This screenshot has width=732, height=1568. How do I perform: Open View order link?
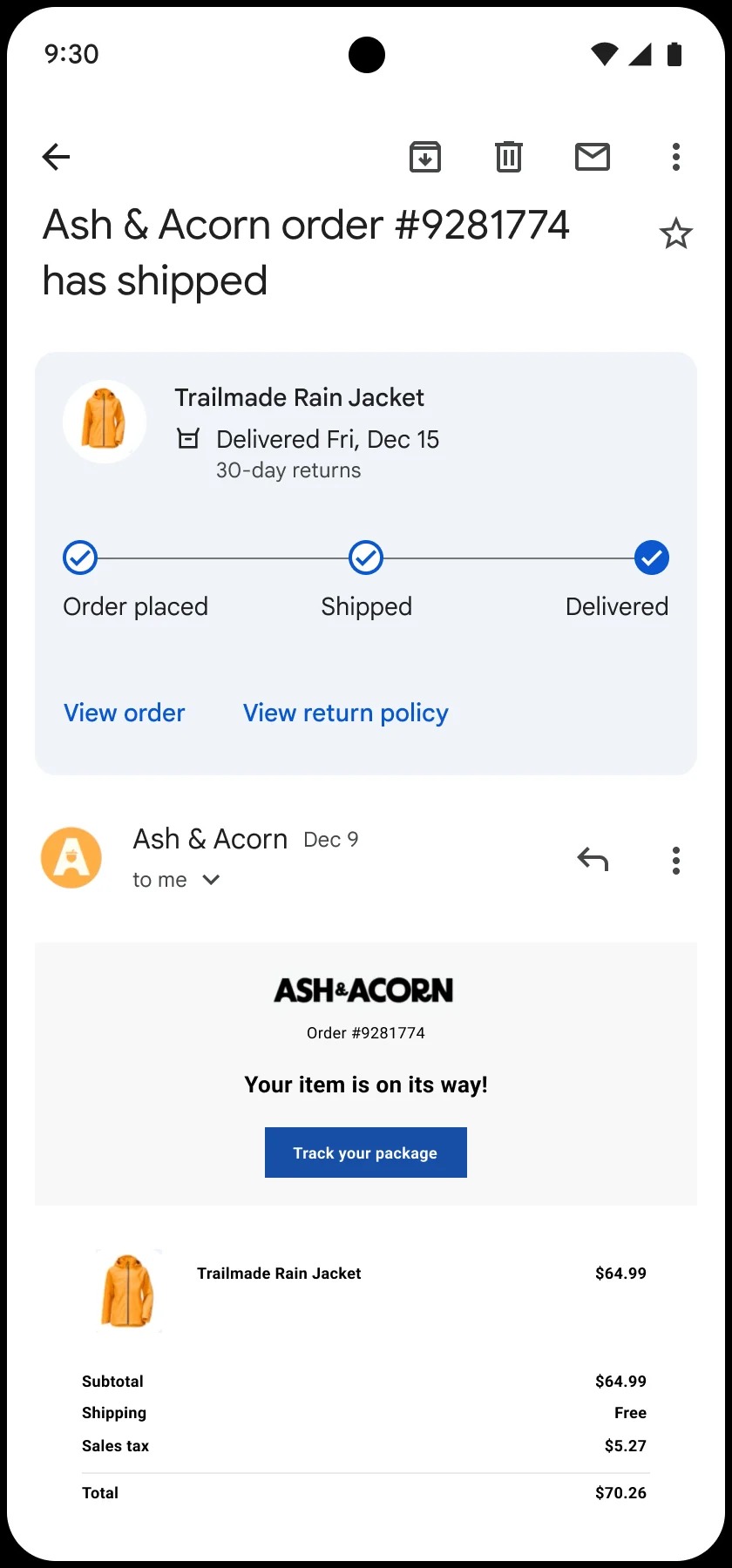[x=125, y=713]
